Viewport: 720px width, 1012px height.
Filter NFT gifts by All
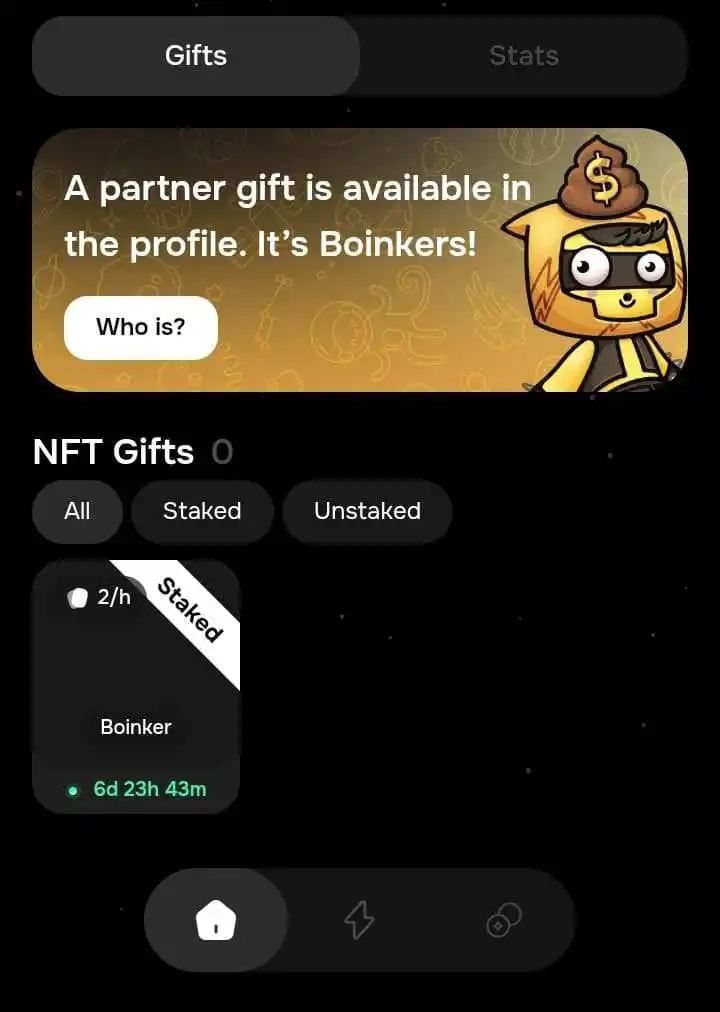click(77, 511)
